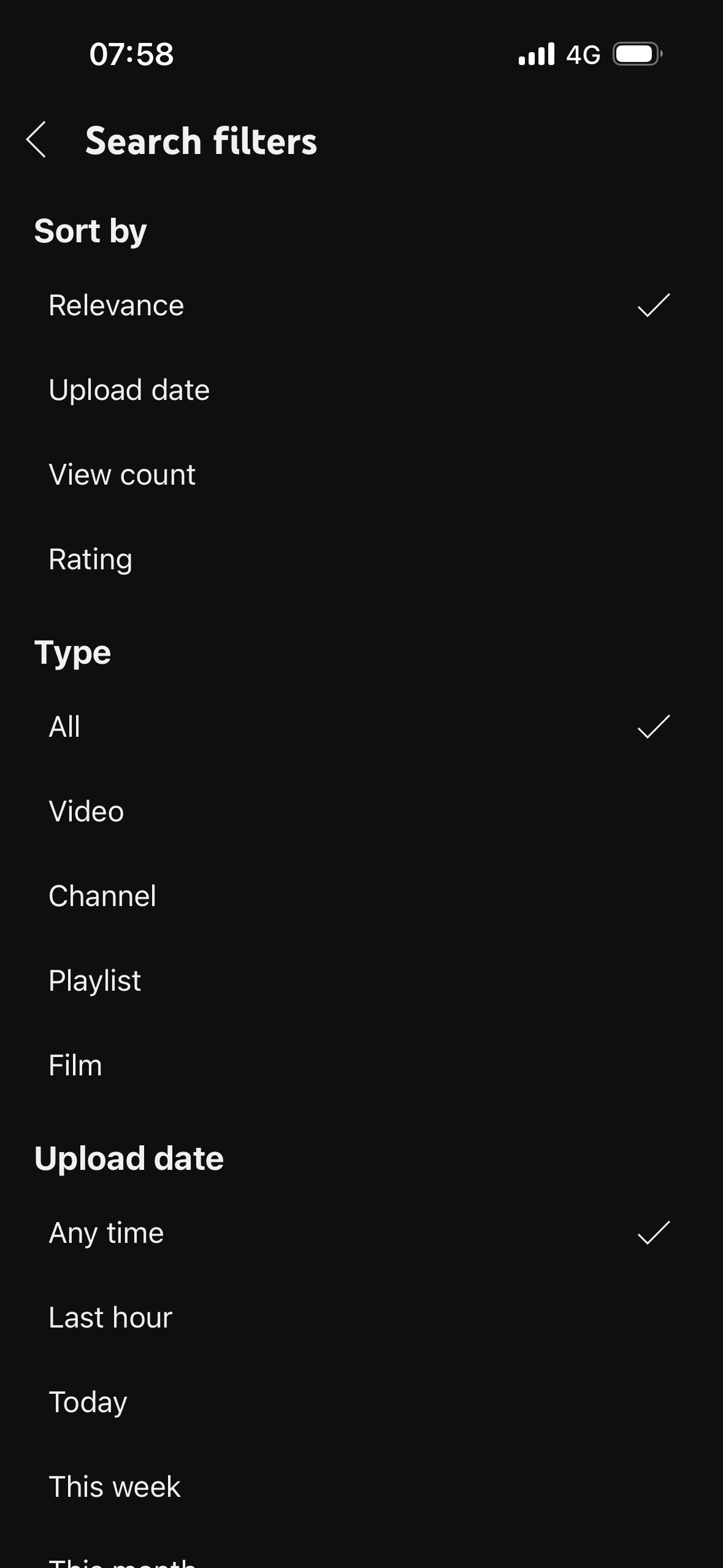Filter type to Video
This screenshot has width=723, height=1568.
[x=361, y=811]
